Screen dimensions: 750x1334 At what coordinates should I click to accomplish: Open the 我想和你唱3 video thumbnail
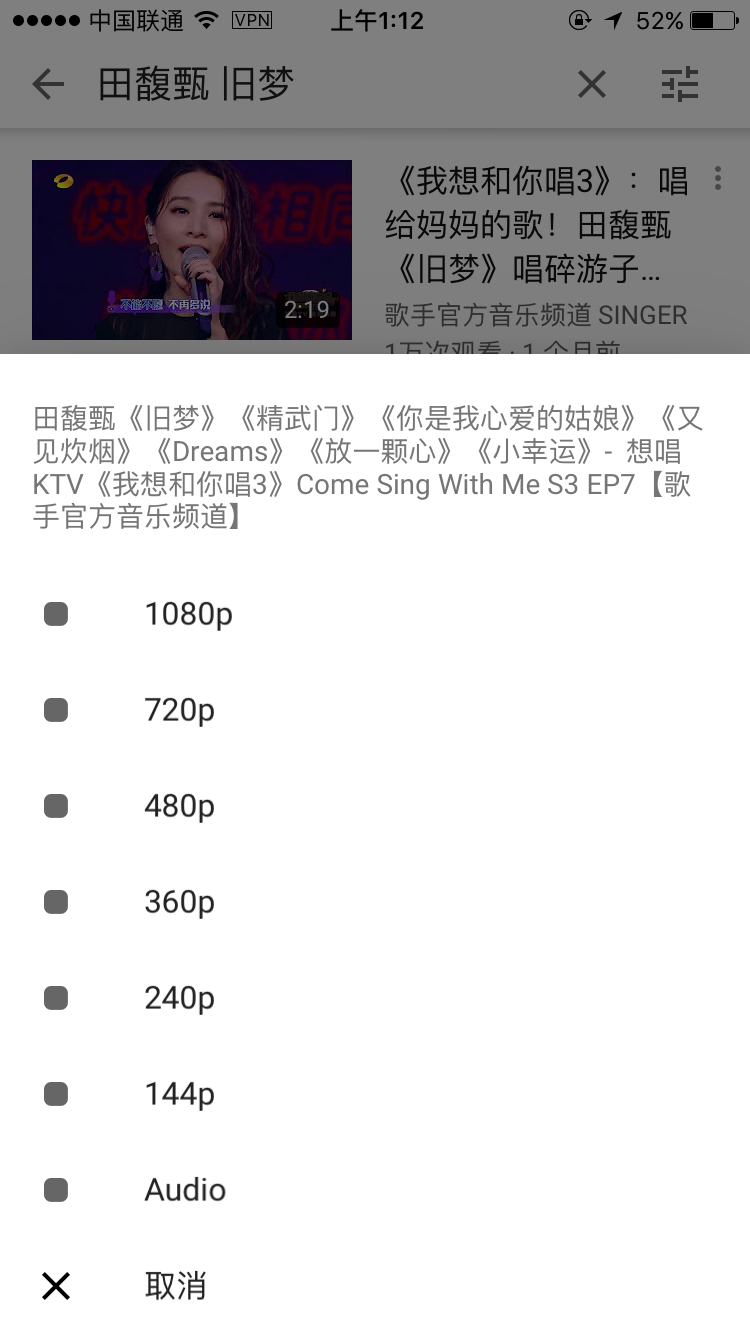(x=192, y=250)
